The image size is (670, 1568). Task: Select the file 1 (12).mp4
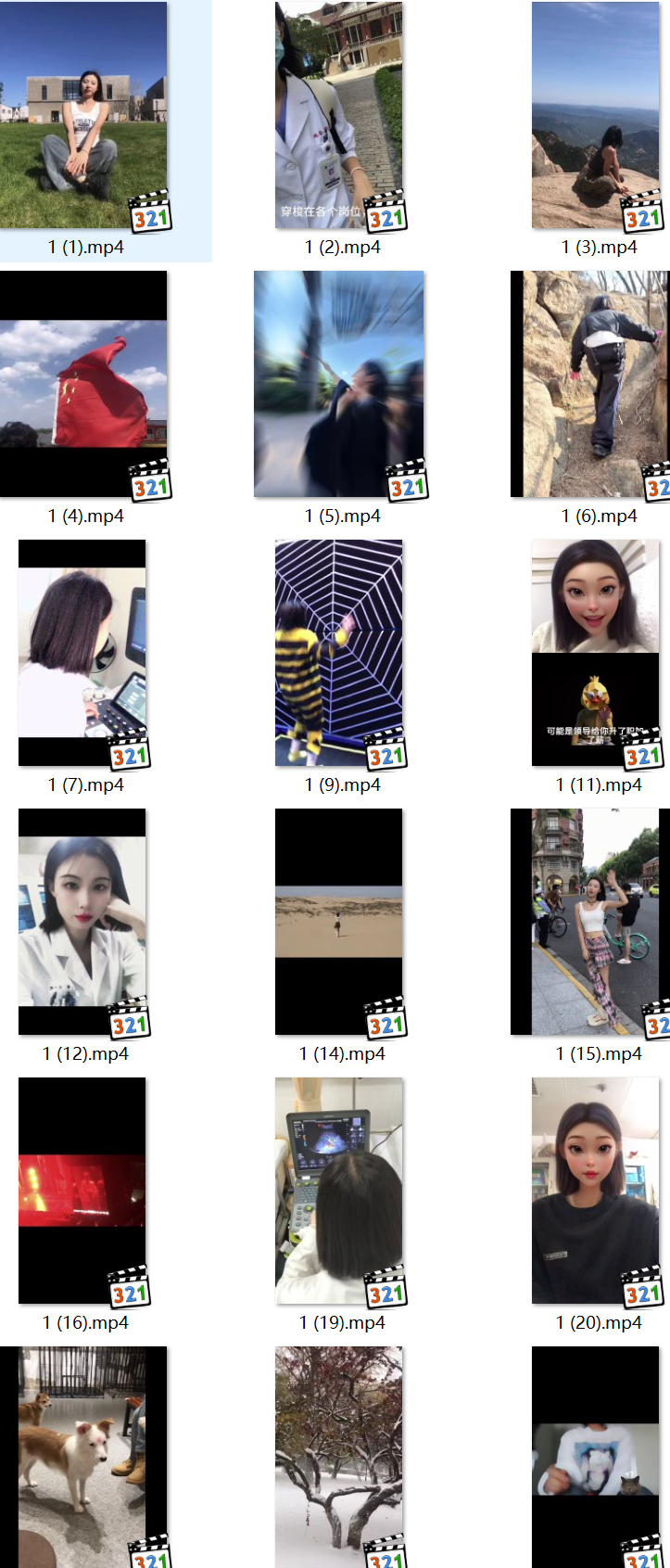82,922
